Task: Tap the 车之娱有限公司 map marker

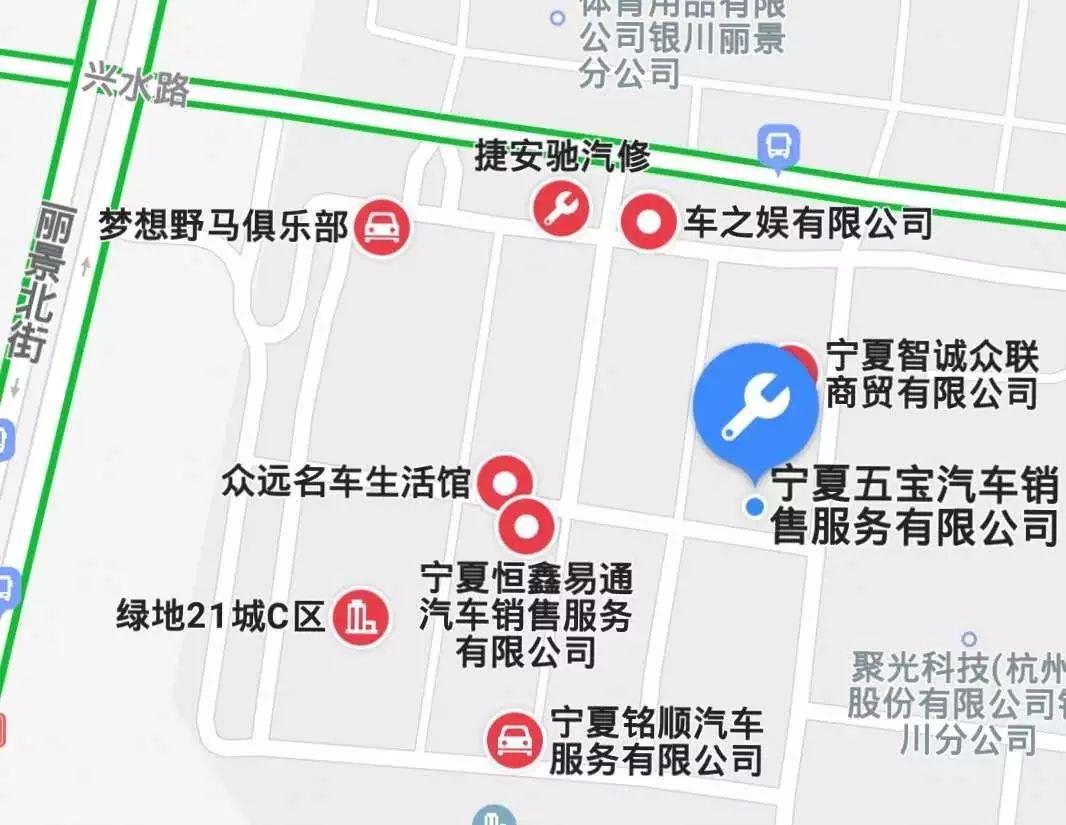Action: [x=650, y=222]
